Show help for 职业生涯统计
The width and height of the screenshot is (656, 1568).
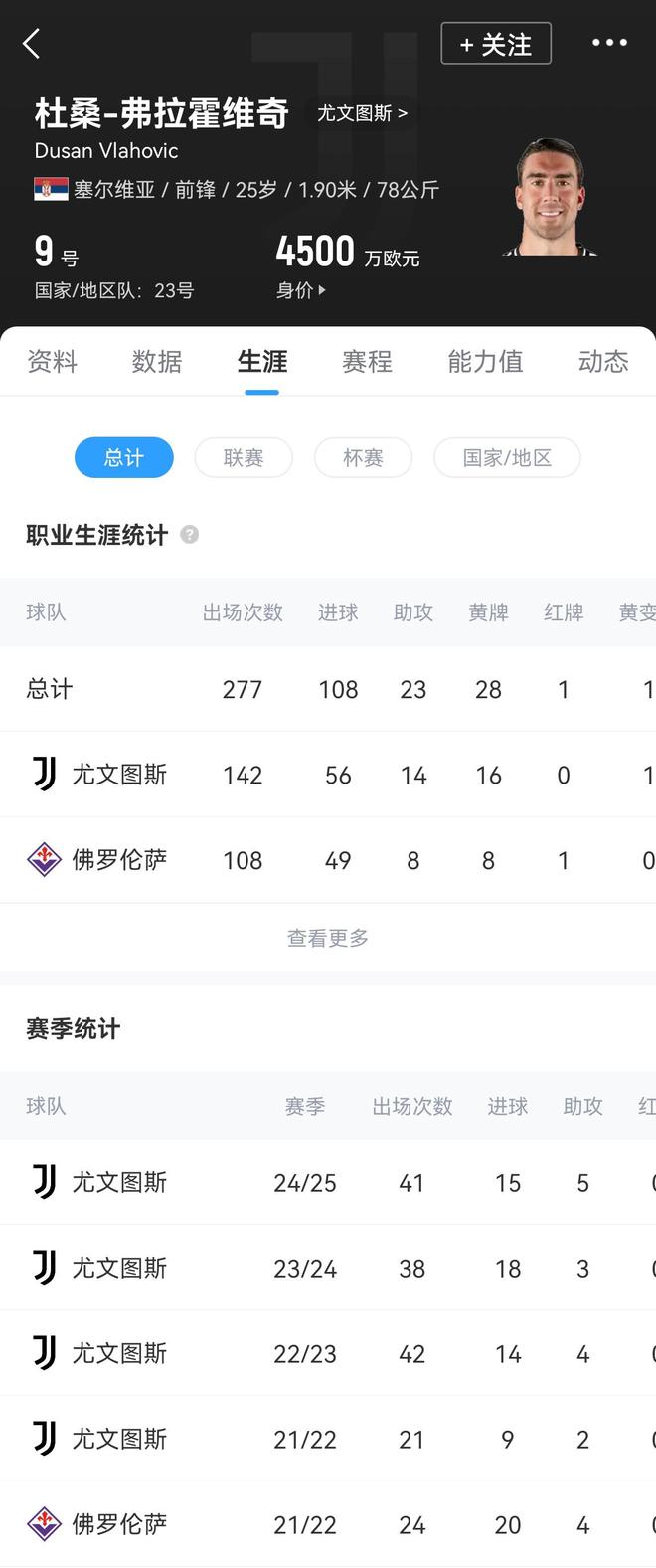190,535
